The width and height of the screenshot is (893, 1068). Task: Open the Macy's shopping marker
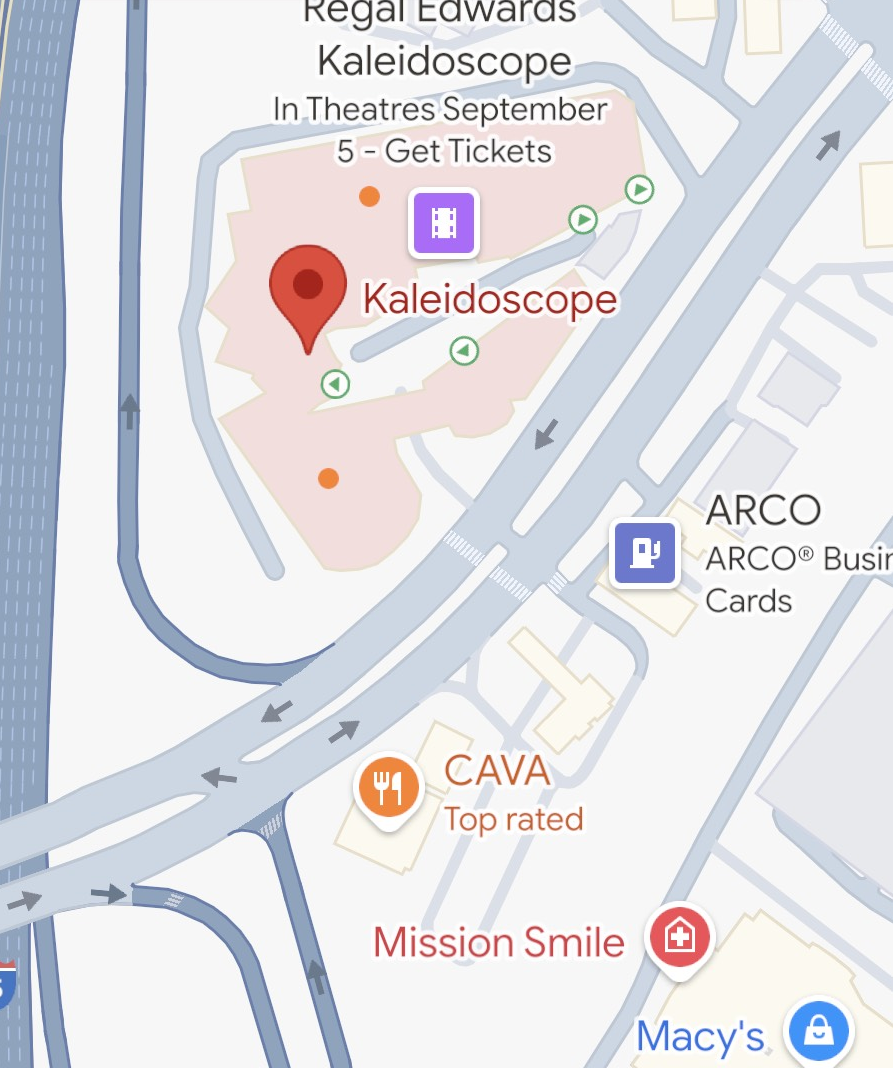coord(819,1031)
